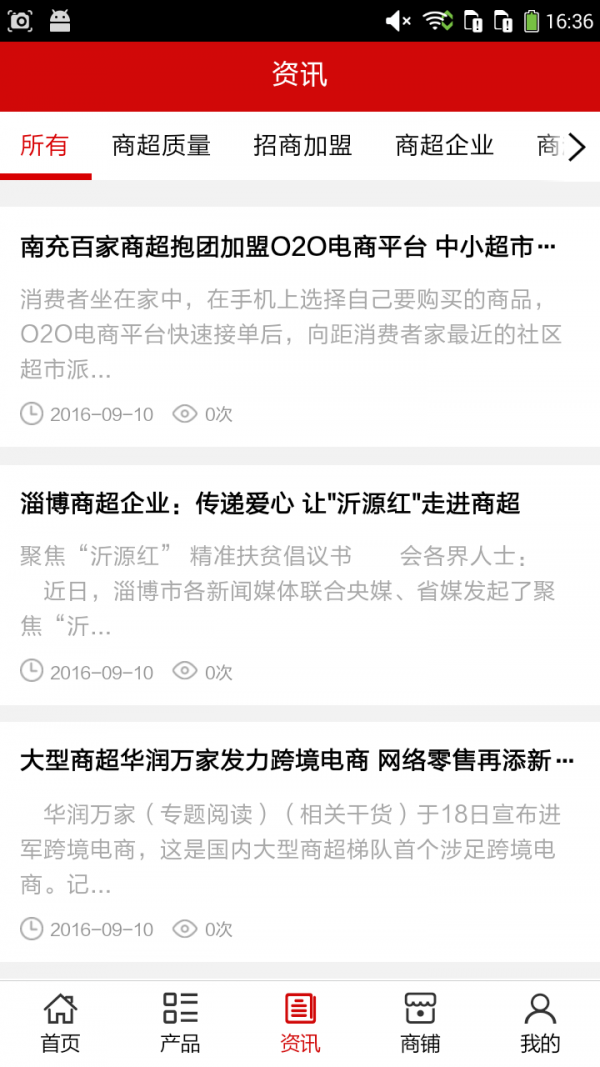Tap the 资讯 tab in bottom navigation
The height and width of the screenshot is (1067, 600).
point(300,1023)
